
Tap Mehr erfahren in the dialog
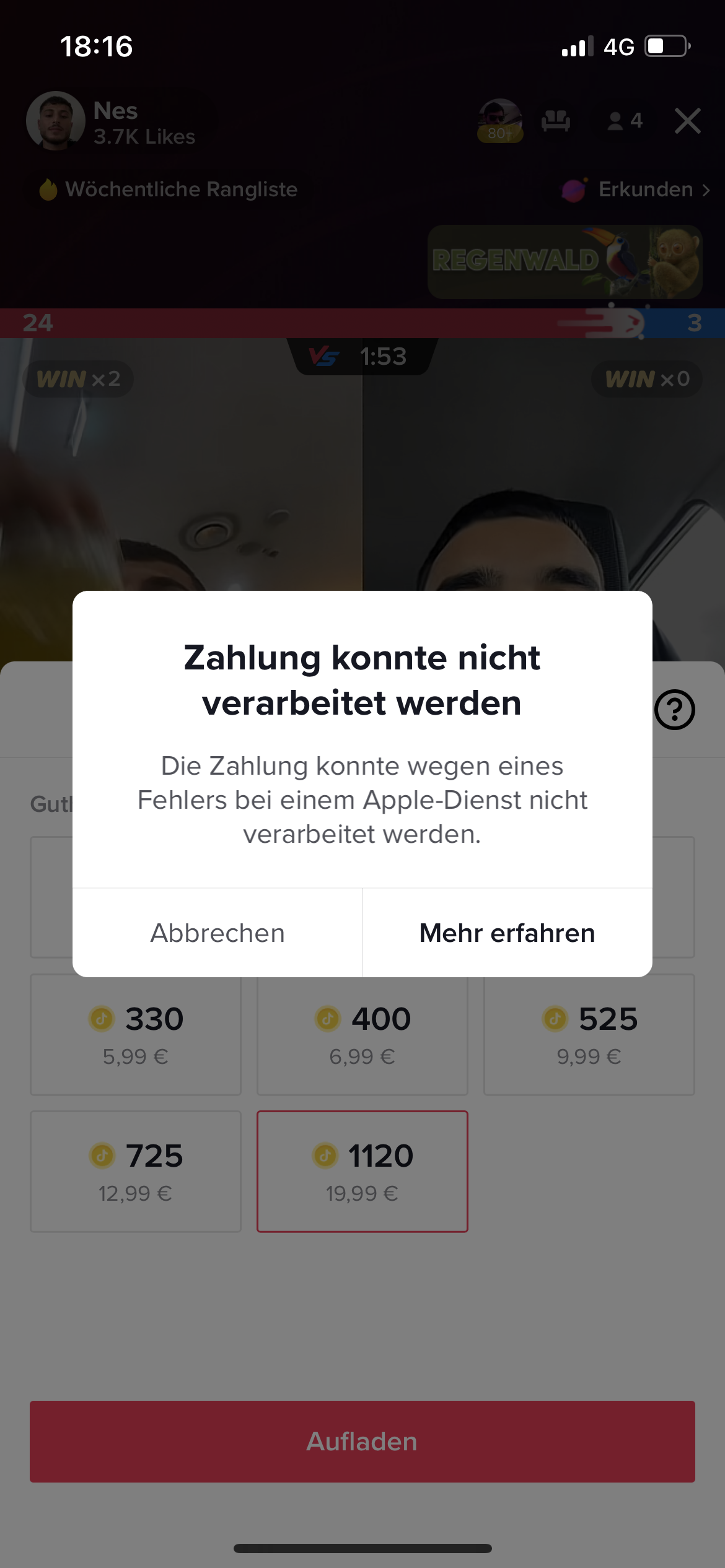click(507, 933)
